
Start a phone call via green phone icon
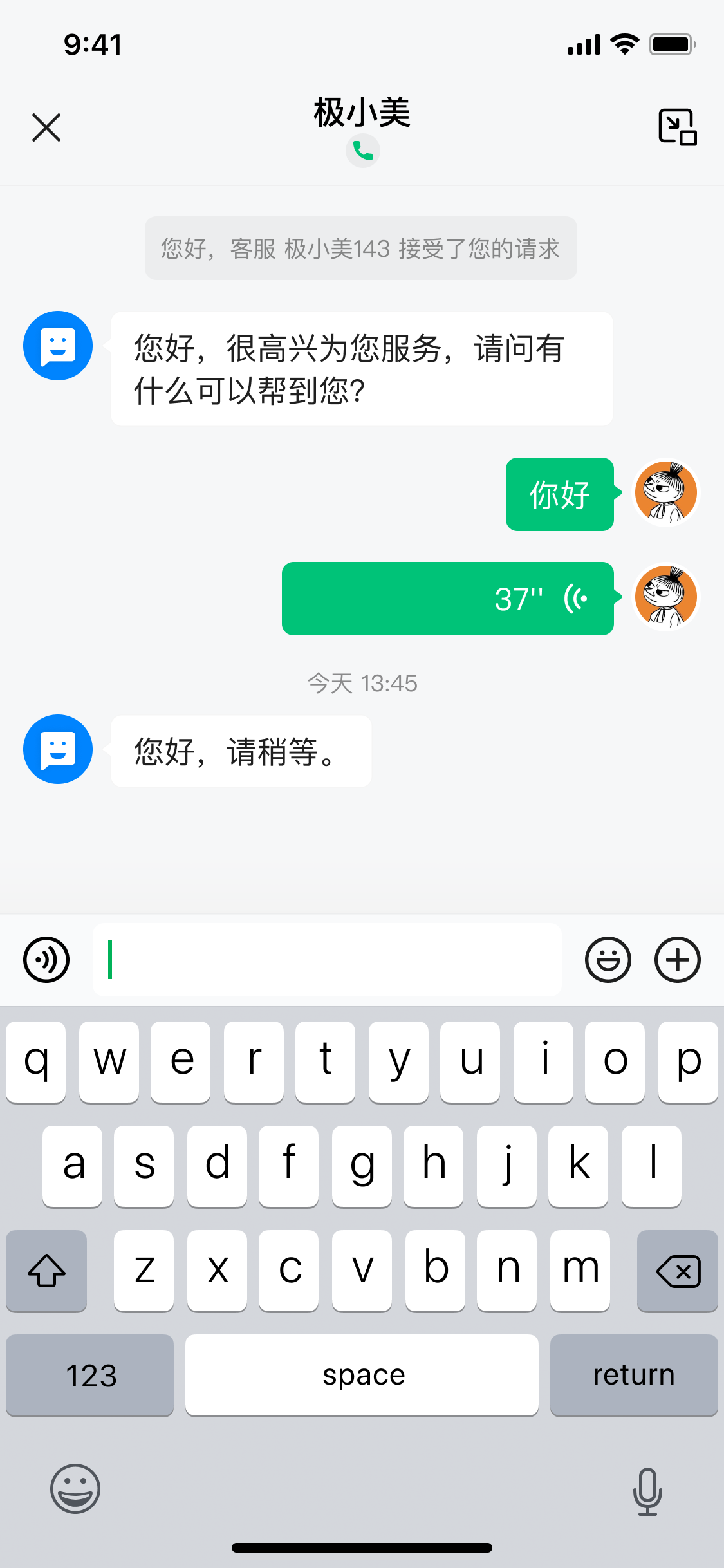(363, 151)
